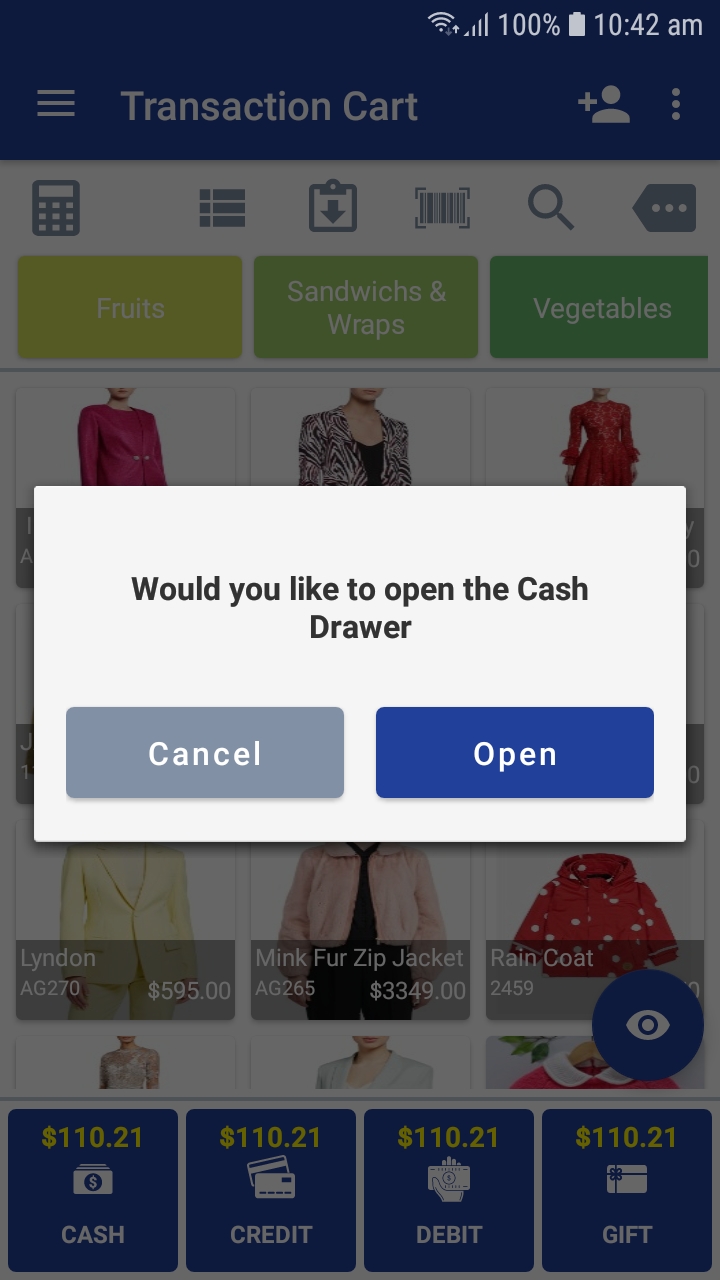Tap Cancel on the cash drawer dialog
The width and height of the screenshot is (720, 1280).
tap(205, 753)
